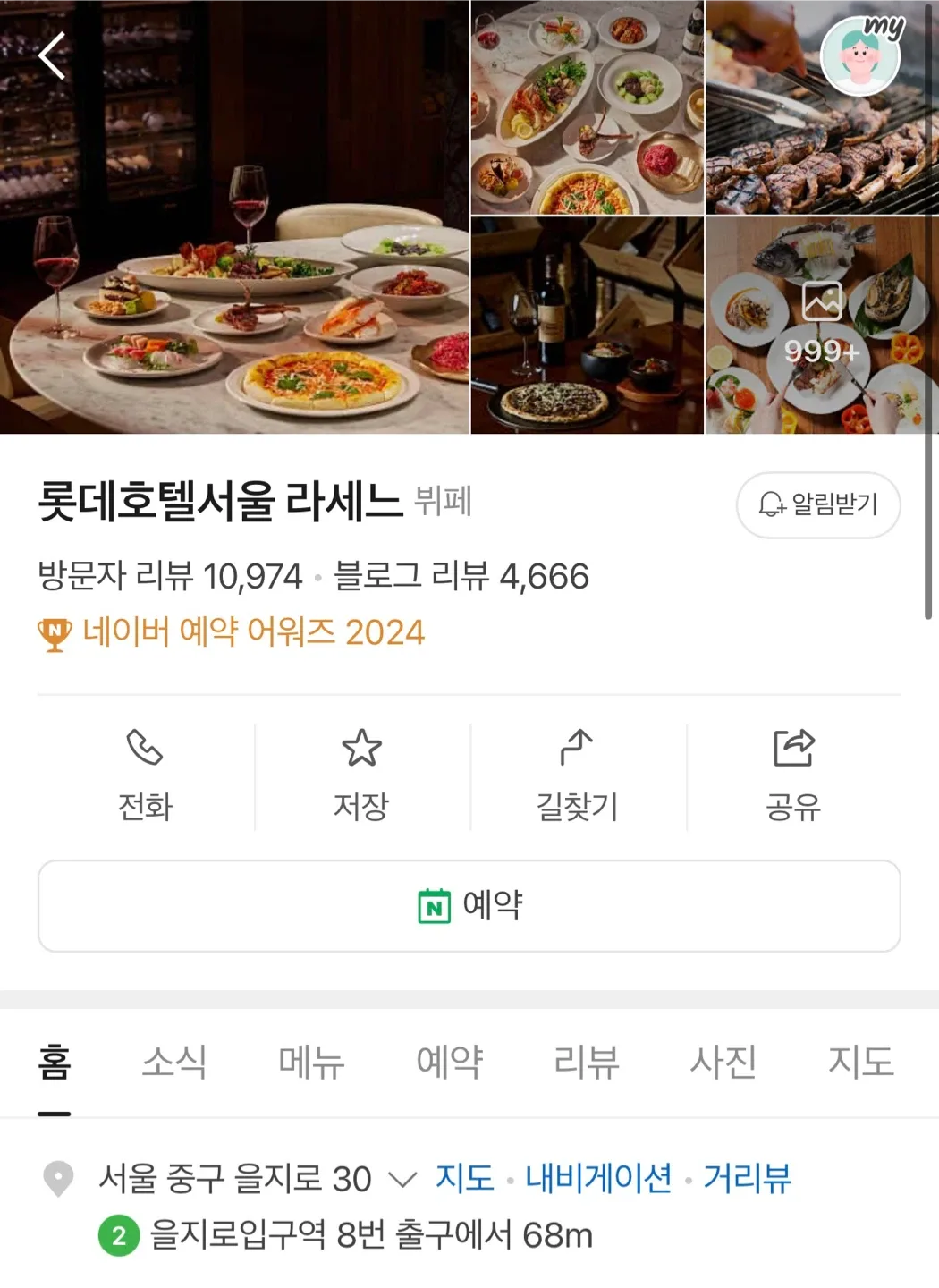
Task: Tap 알림받기 to get notifications
Action: [x=818, y=505]
